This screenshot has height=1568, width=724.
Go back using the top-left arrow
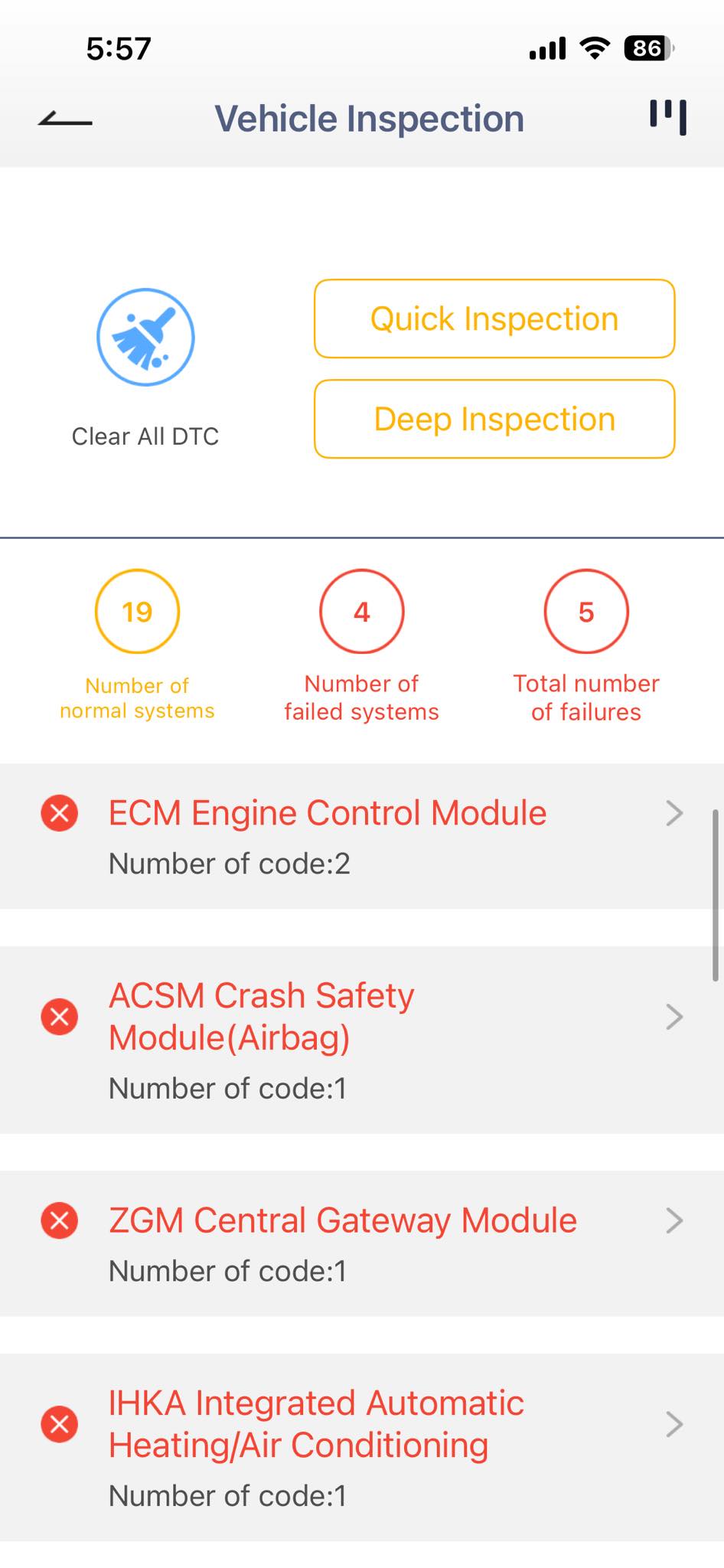65,119
